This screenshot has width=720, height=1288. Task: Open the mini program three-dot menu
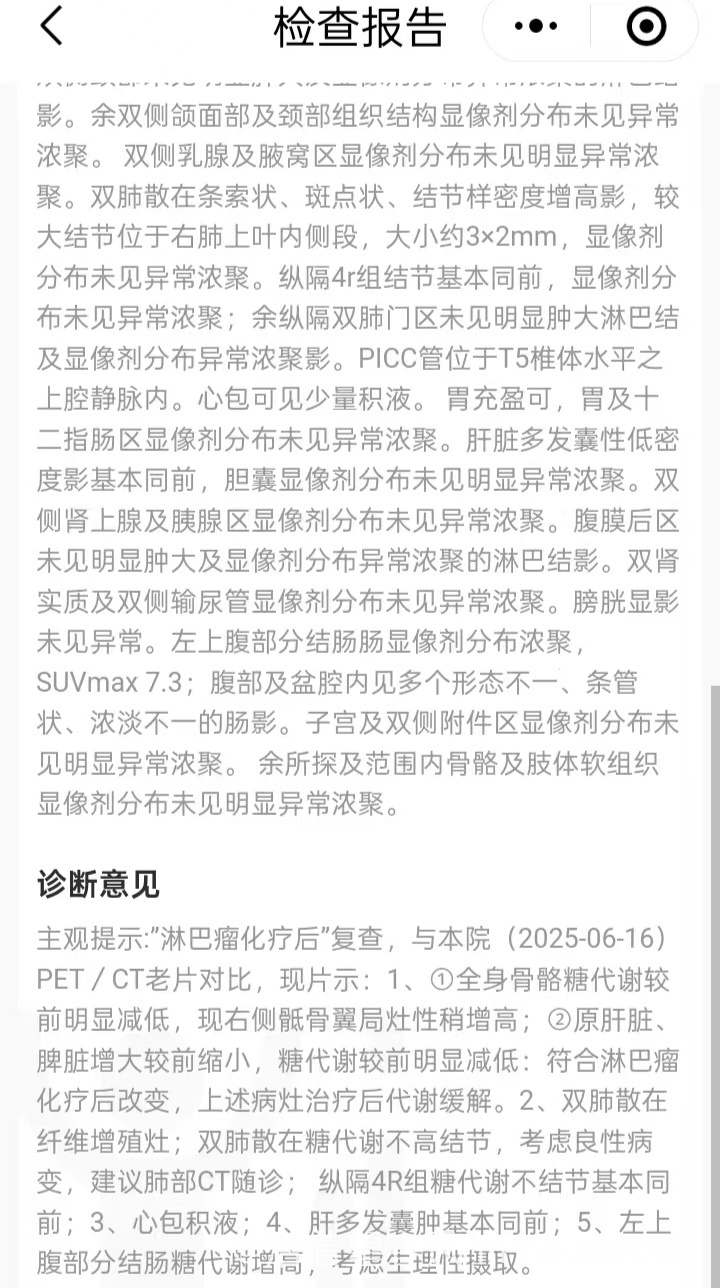[541, 26]
